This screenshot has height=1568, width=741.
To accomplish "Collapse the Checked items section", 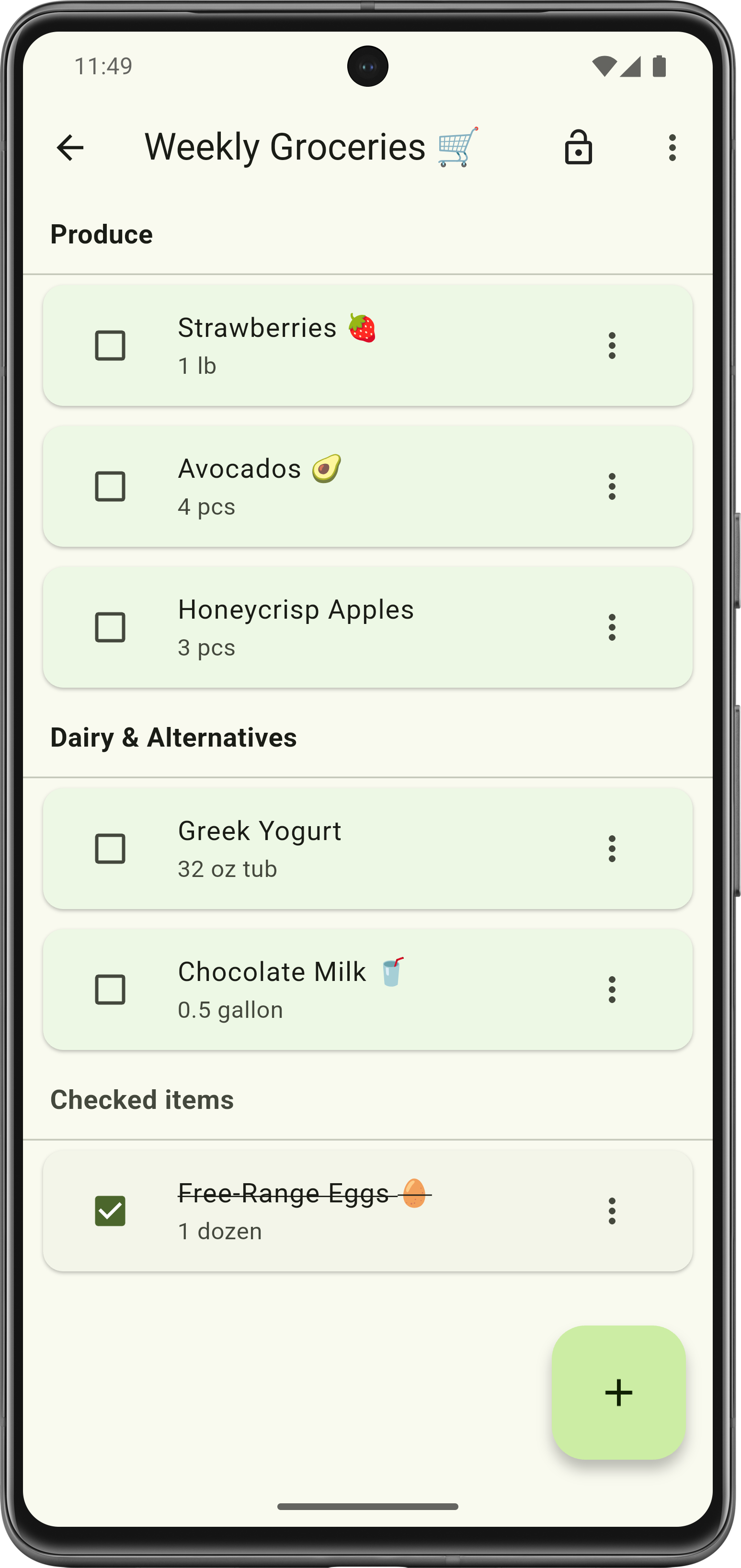I will pyautogui.click(x=142, y=1099).
